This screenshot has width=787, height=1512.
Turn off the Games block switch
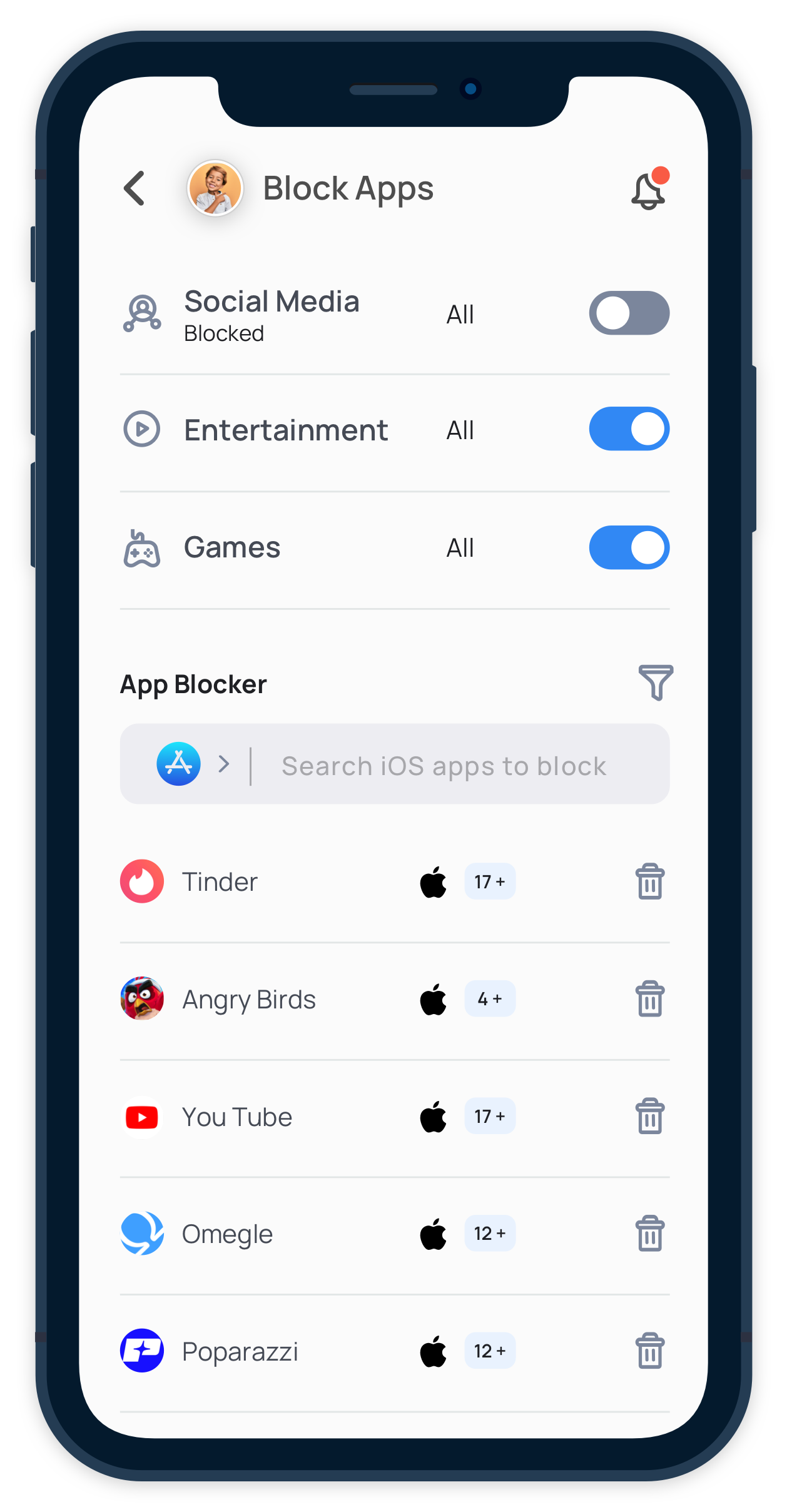(629, 547)
